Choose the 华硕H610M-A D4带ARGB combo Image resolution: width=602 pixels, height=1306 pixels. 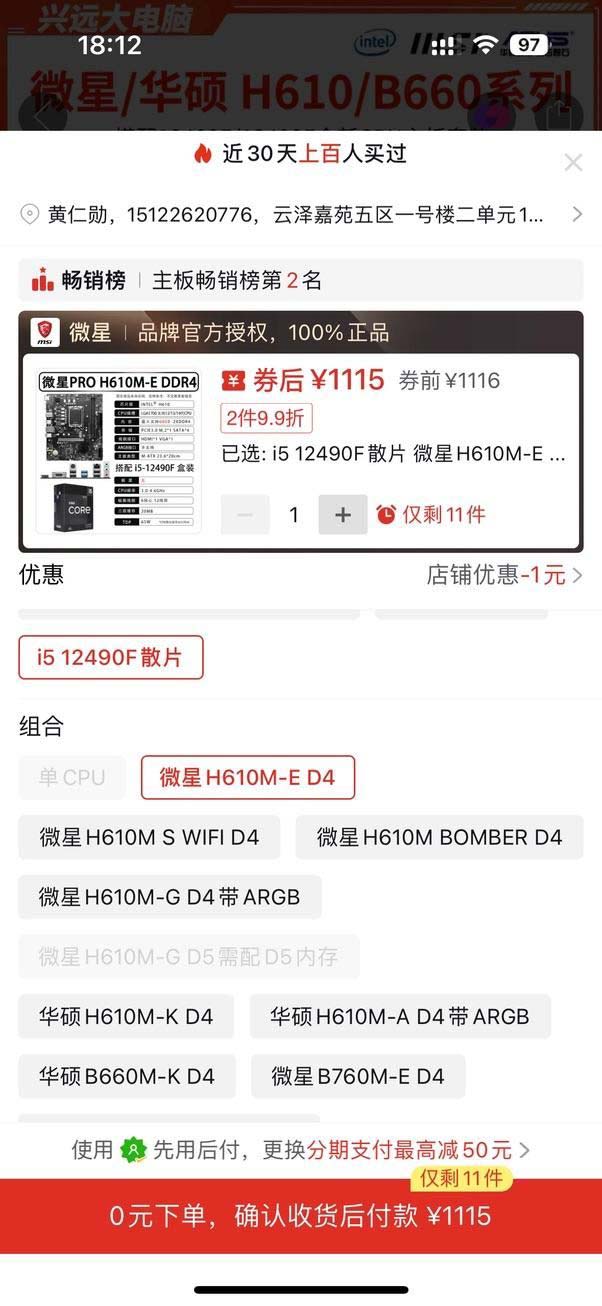pos(399,1017)
